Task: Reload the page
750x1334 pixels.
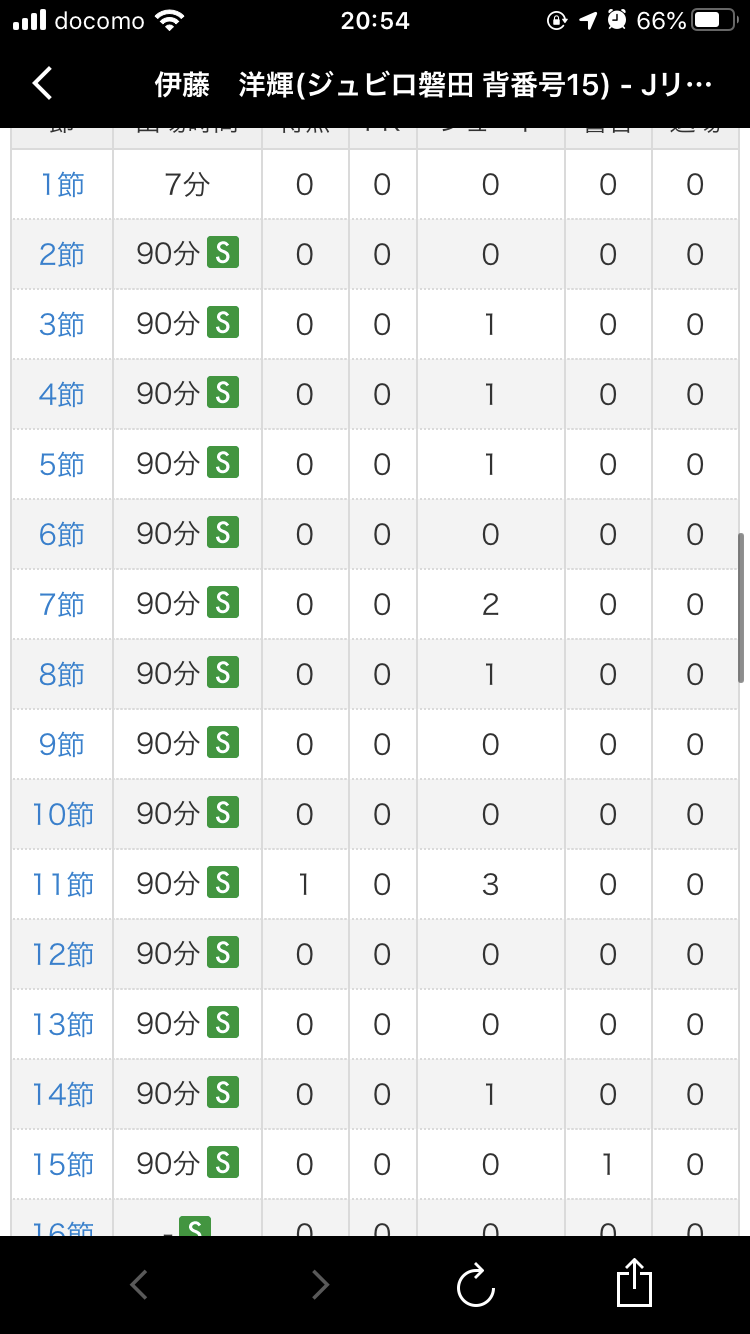Action: [x=476, y=1285]
